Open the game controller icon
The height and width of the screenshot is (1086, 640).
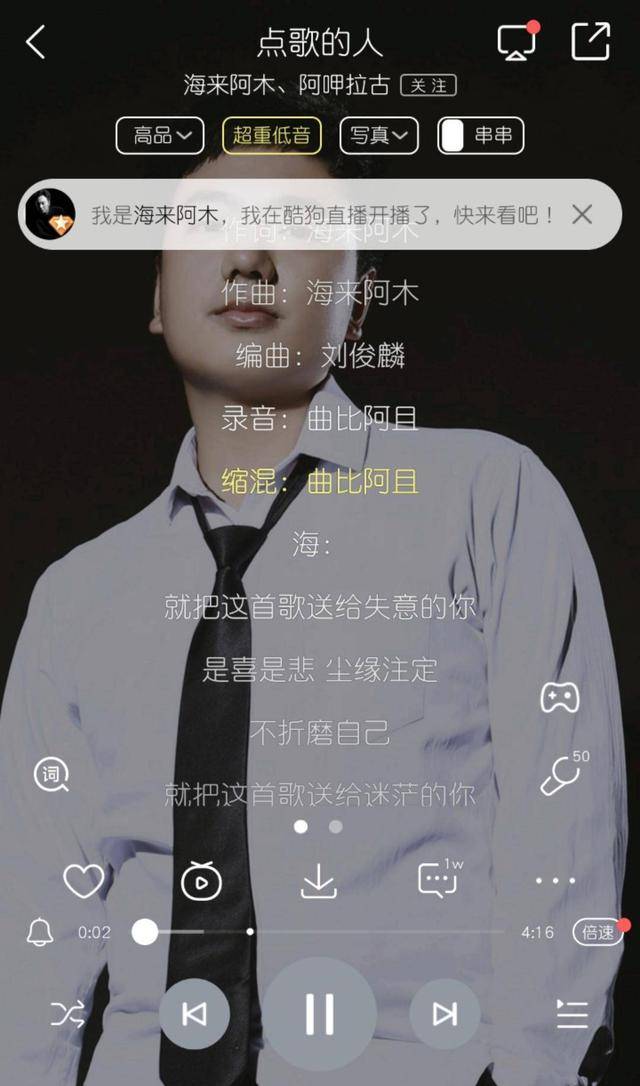tap(560, 697)
